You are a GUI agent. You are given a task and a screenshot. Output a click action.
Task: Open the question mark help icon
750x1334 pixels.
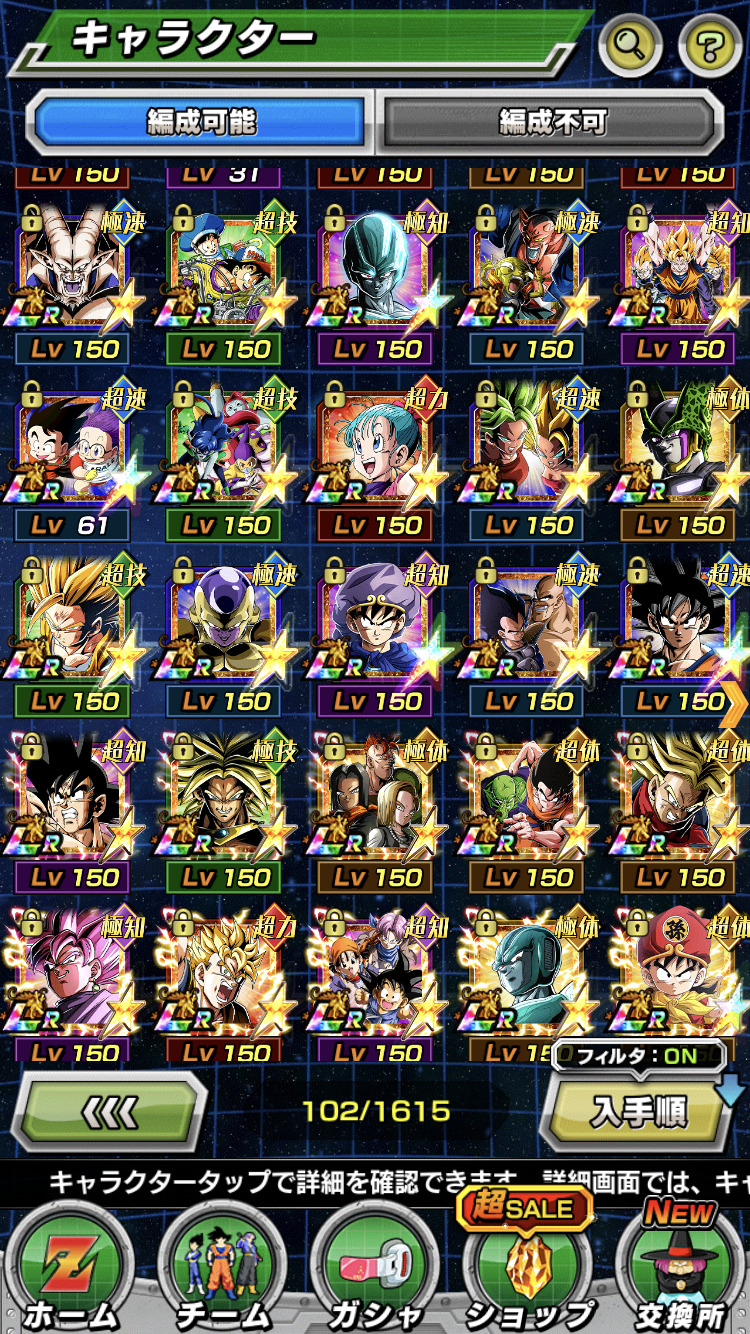tap(710, 44)
